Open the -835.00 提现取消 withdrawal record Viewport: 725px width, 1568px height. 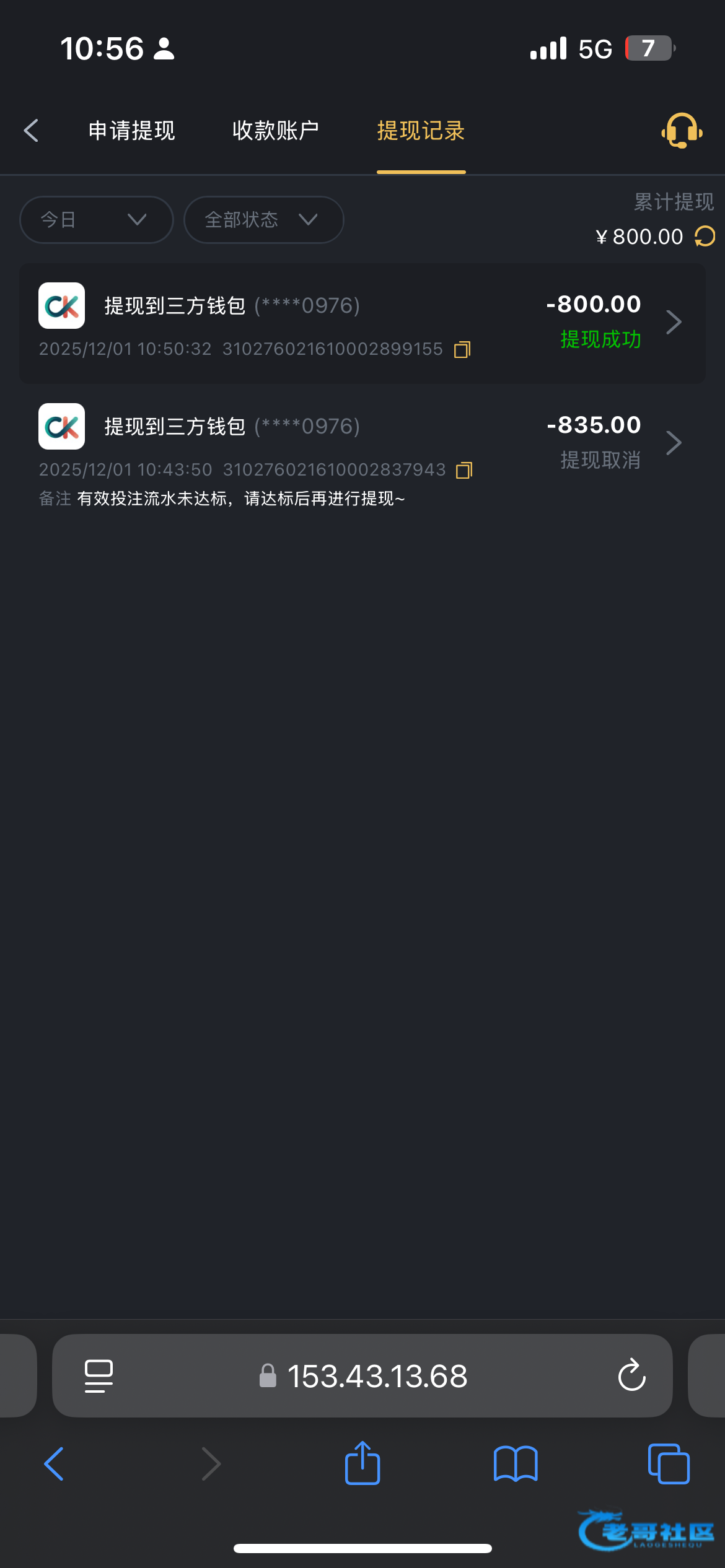673,443
